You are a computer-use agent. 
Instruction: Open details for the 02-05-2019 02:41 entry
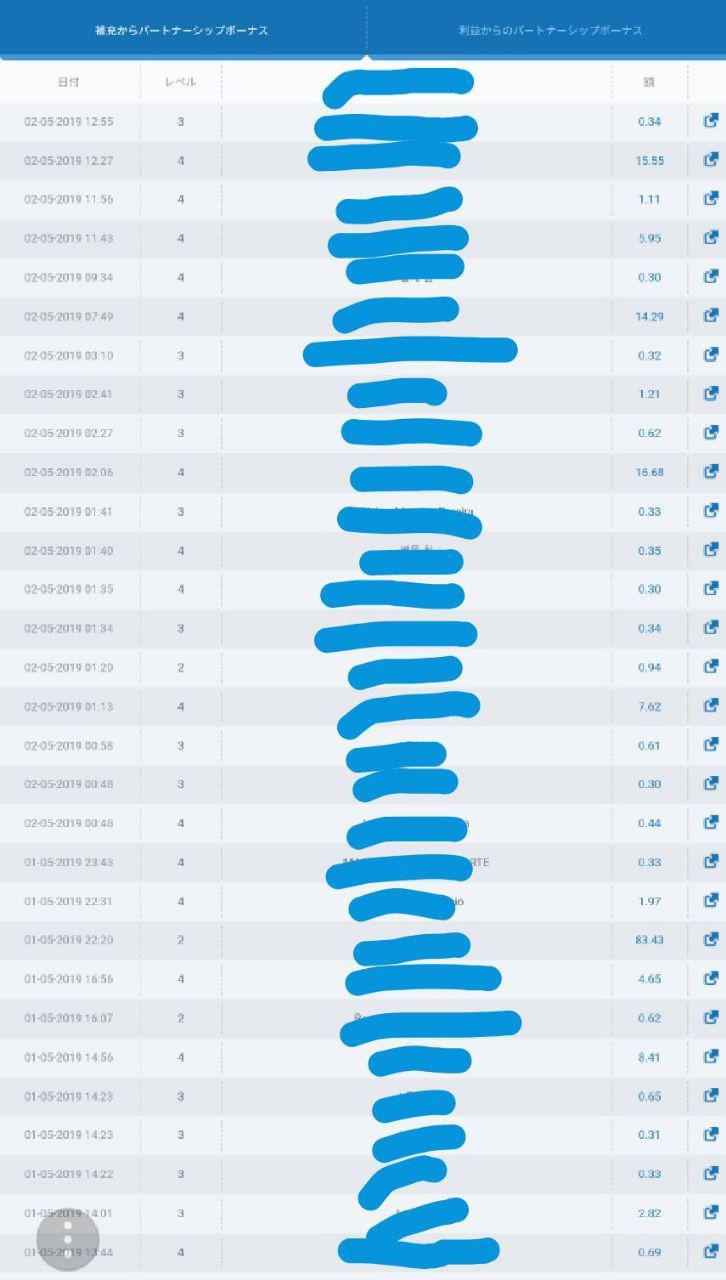click(x=711, y=394)
